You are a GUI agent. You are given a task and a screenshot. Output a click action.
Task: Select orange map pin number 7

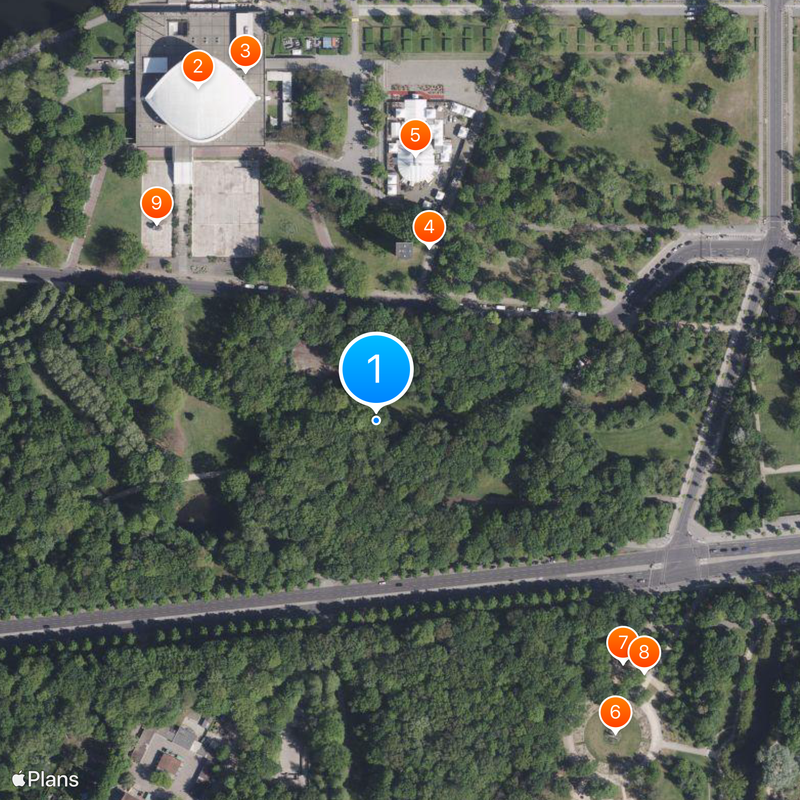point(621,642)
